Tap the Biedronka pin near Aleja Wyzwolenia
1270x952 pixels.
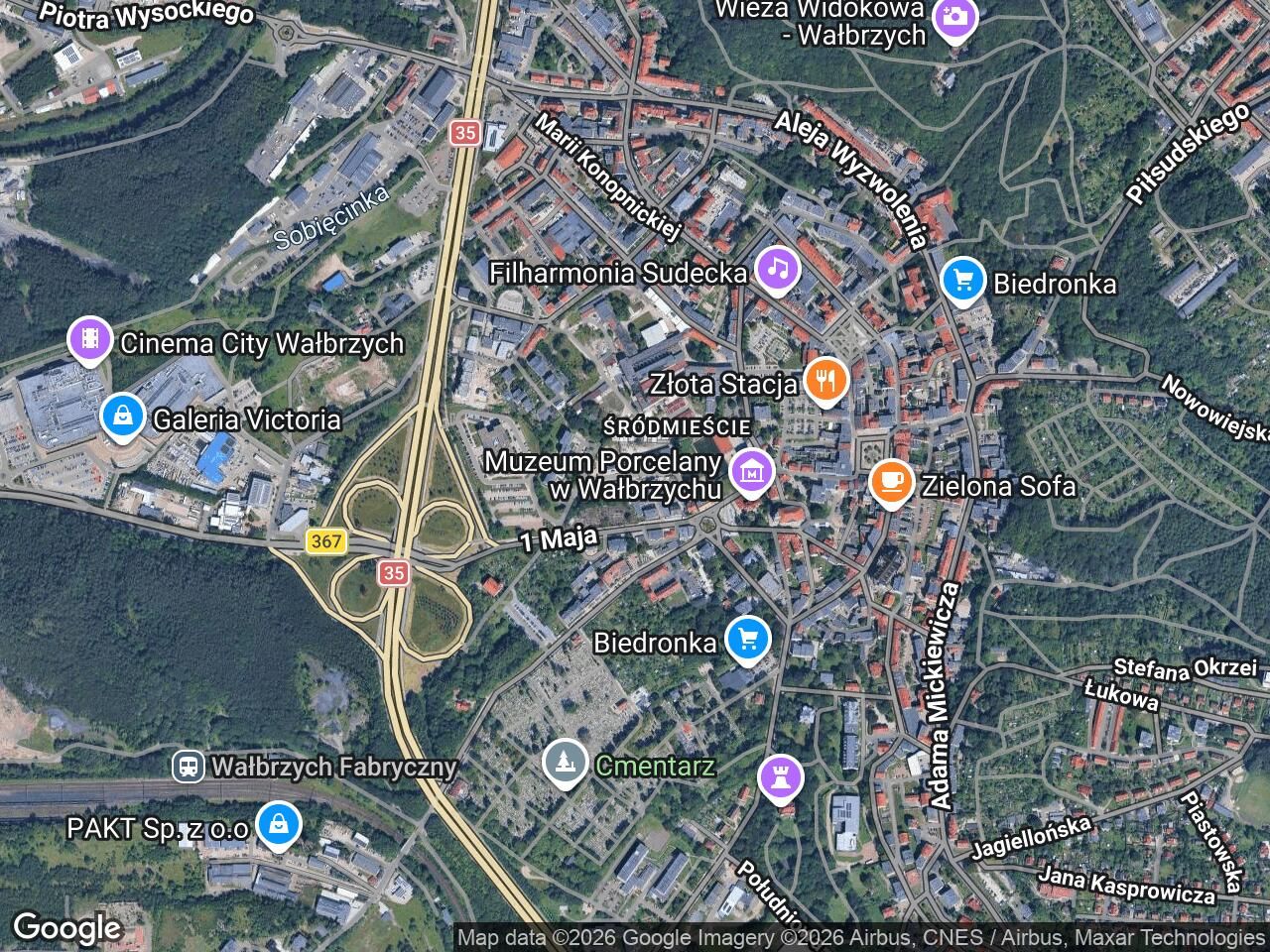(962, 281)
